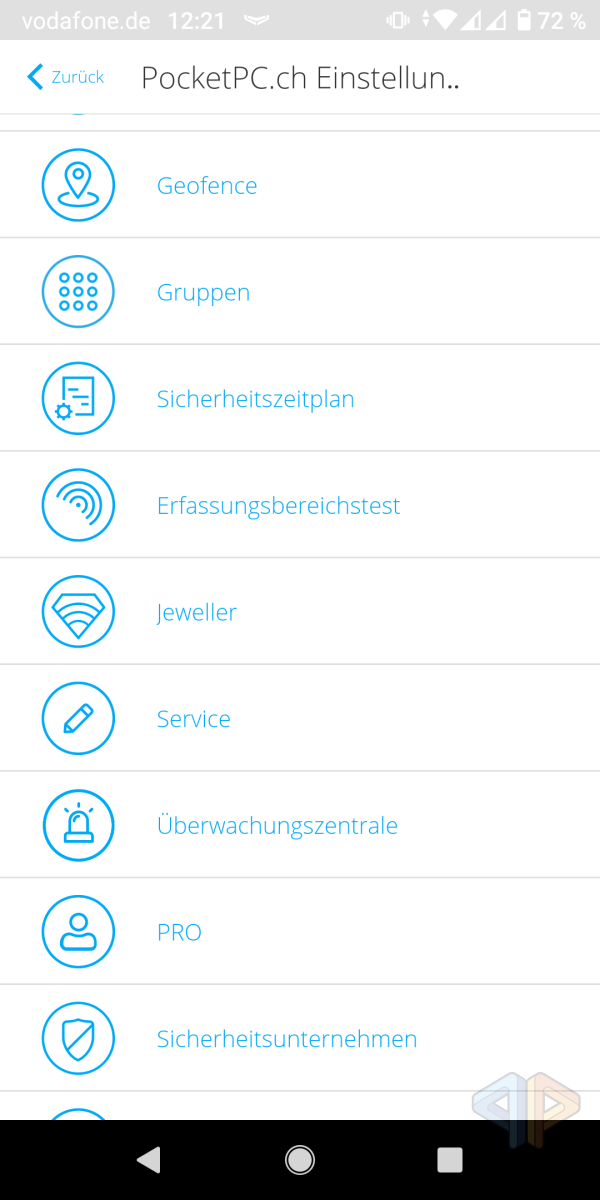Open Geofence settings
The height and width of the screenshot is (1200, 600).
coord(300,185)
